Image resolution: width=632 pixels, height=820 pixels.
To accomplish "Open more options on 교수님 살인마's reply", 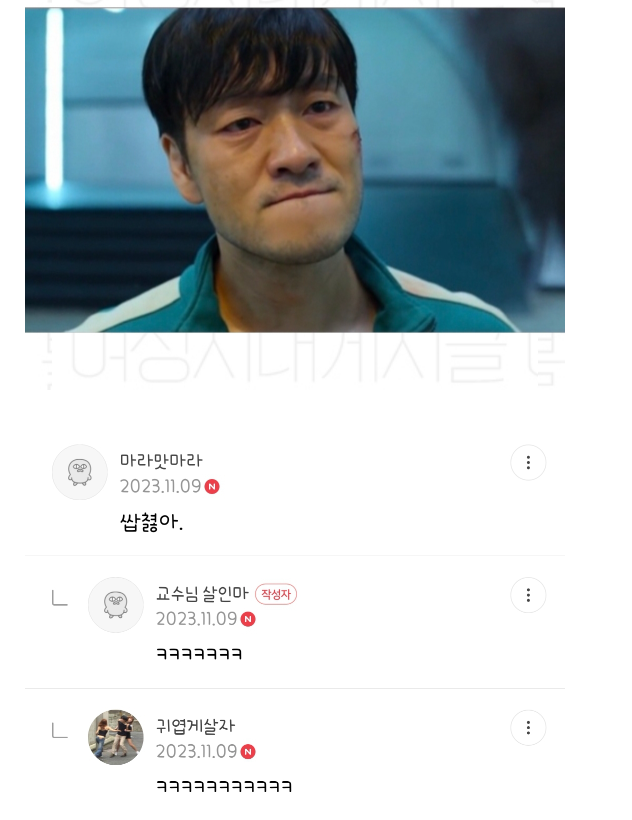I will 528,595.
